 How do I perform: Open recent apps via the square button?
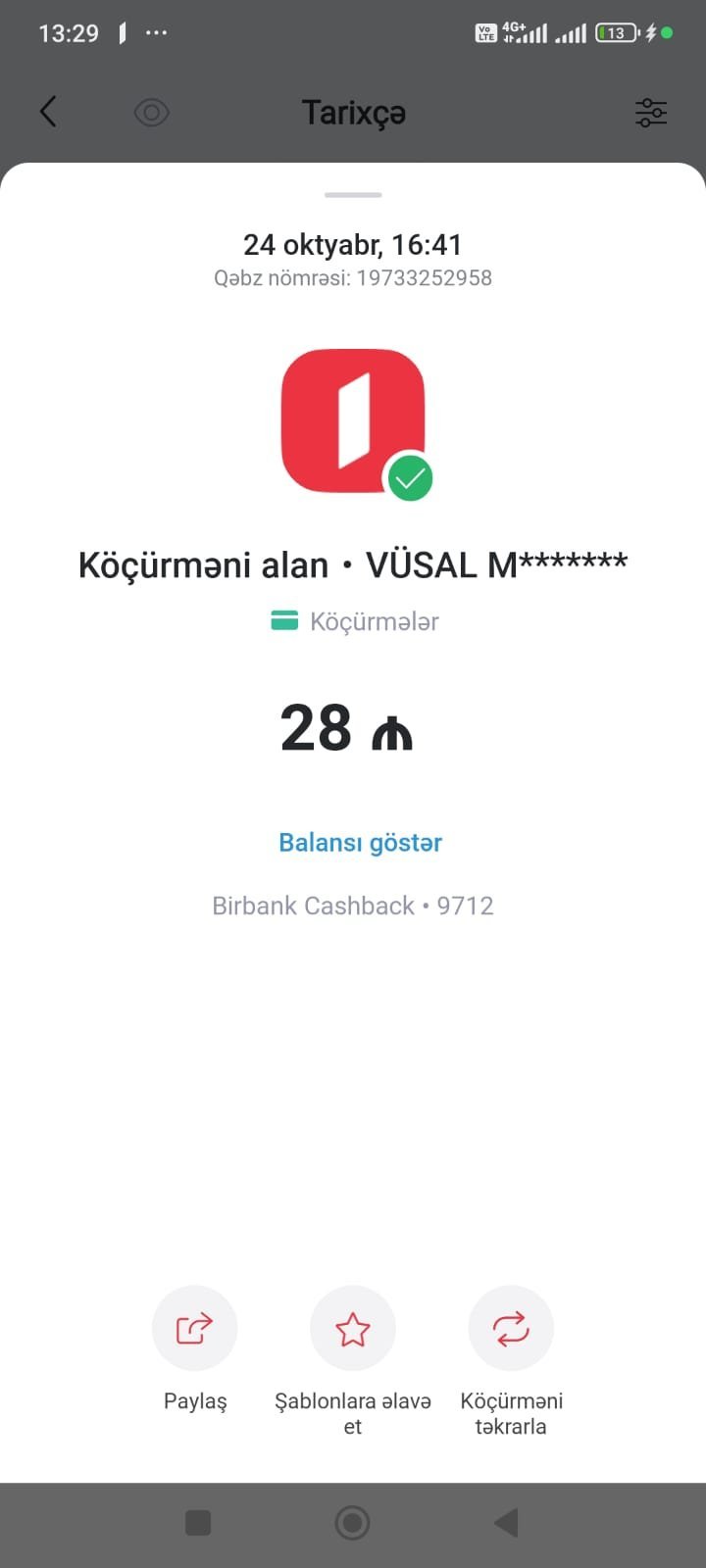coord(198,1523)
